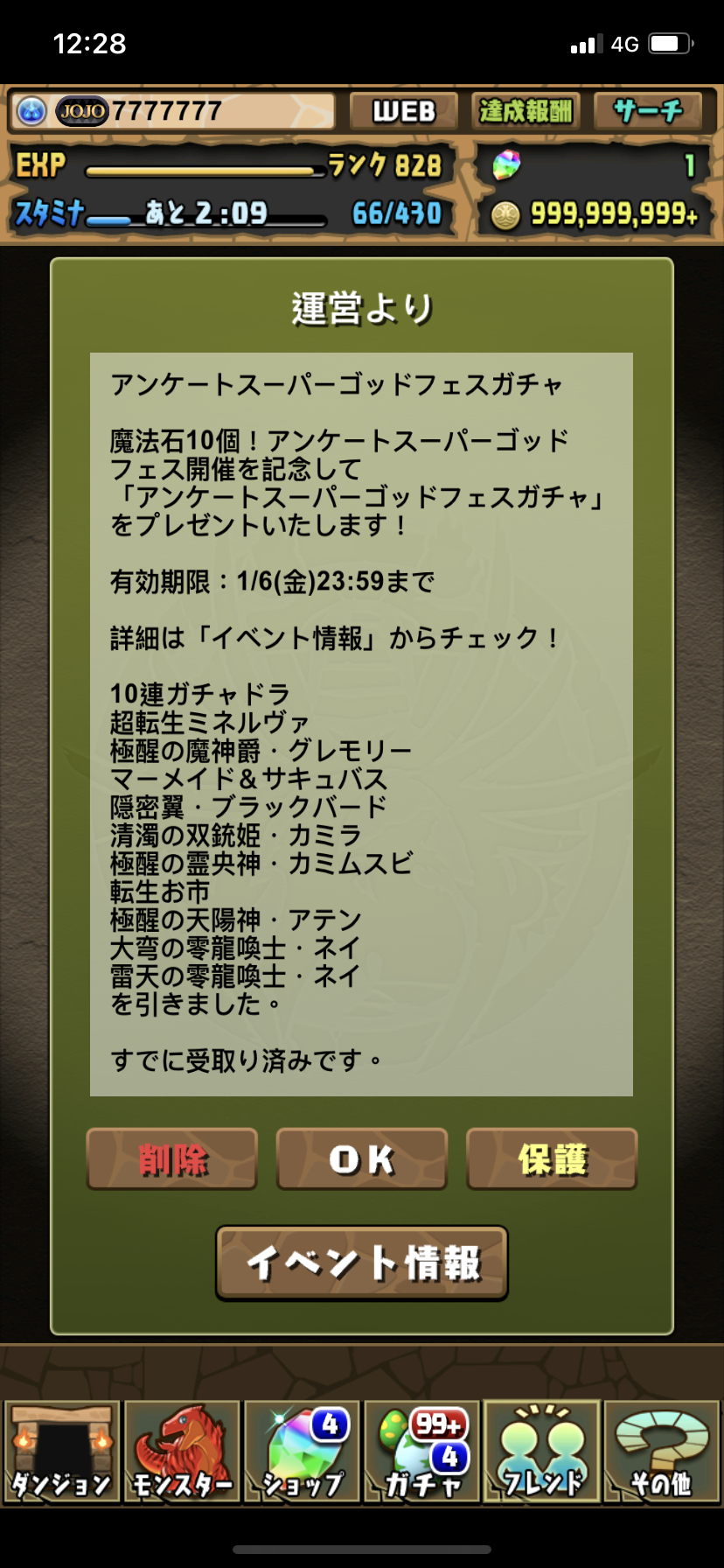Delete this mail with 削除
Image resolution: width=724 pixels, height=1568 pixels.
[172, 1159]
